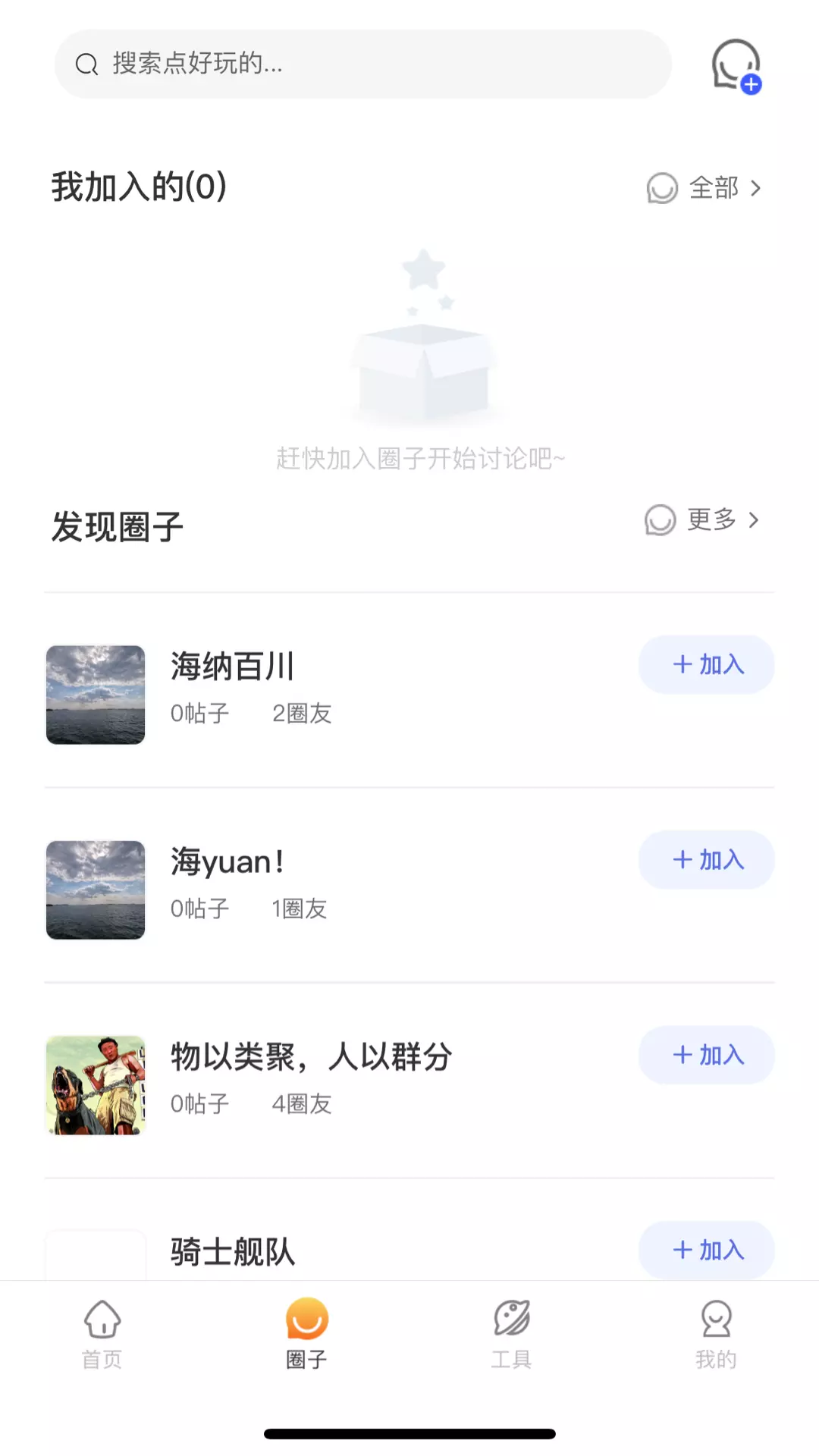Join the 海纳百川 circle
This screenshot has width=819, height=1456.
pos(706,664)
